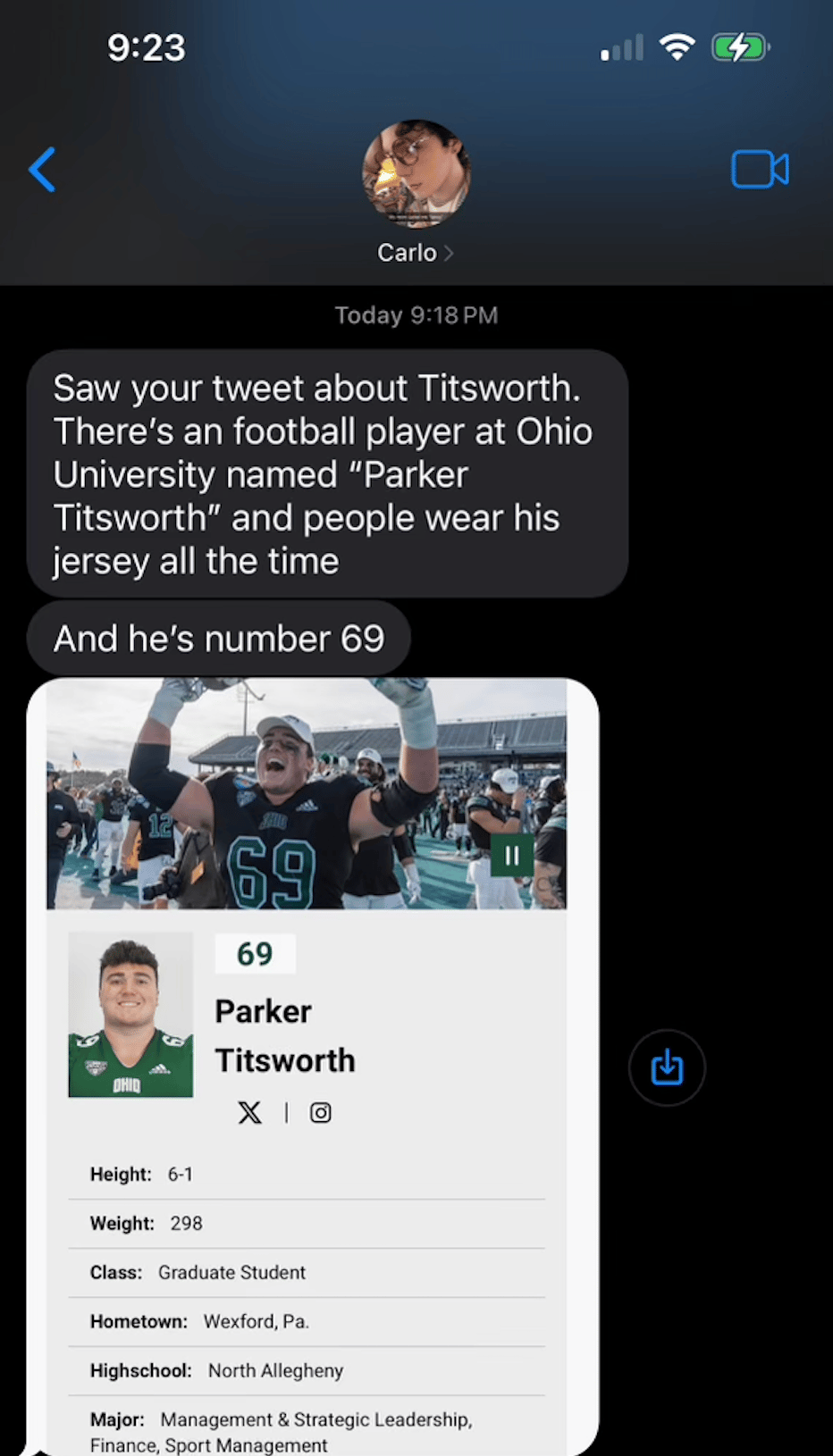The image size is (833, 1456).
Task: Select the 'Today 9:18 PM' timestamp
Action: [416, 314]
